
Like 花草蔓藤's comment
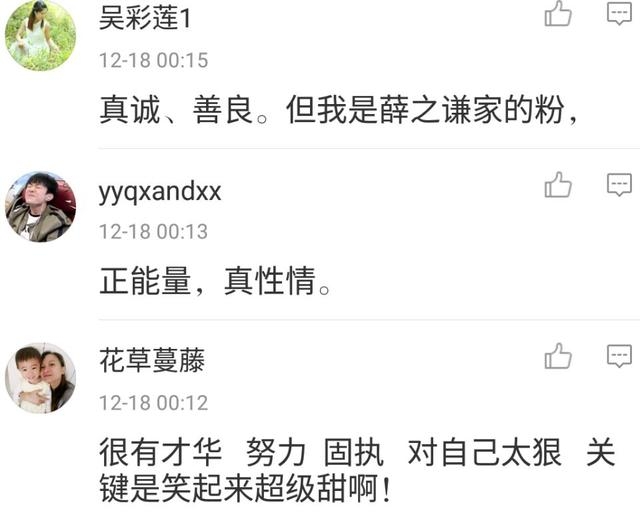pyautogui.click(x=558, y=356)
